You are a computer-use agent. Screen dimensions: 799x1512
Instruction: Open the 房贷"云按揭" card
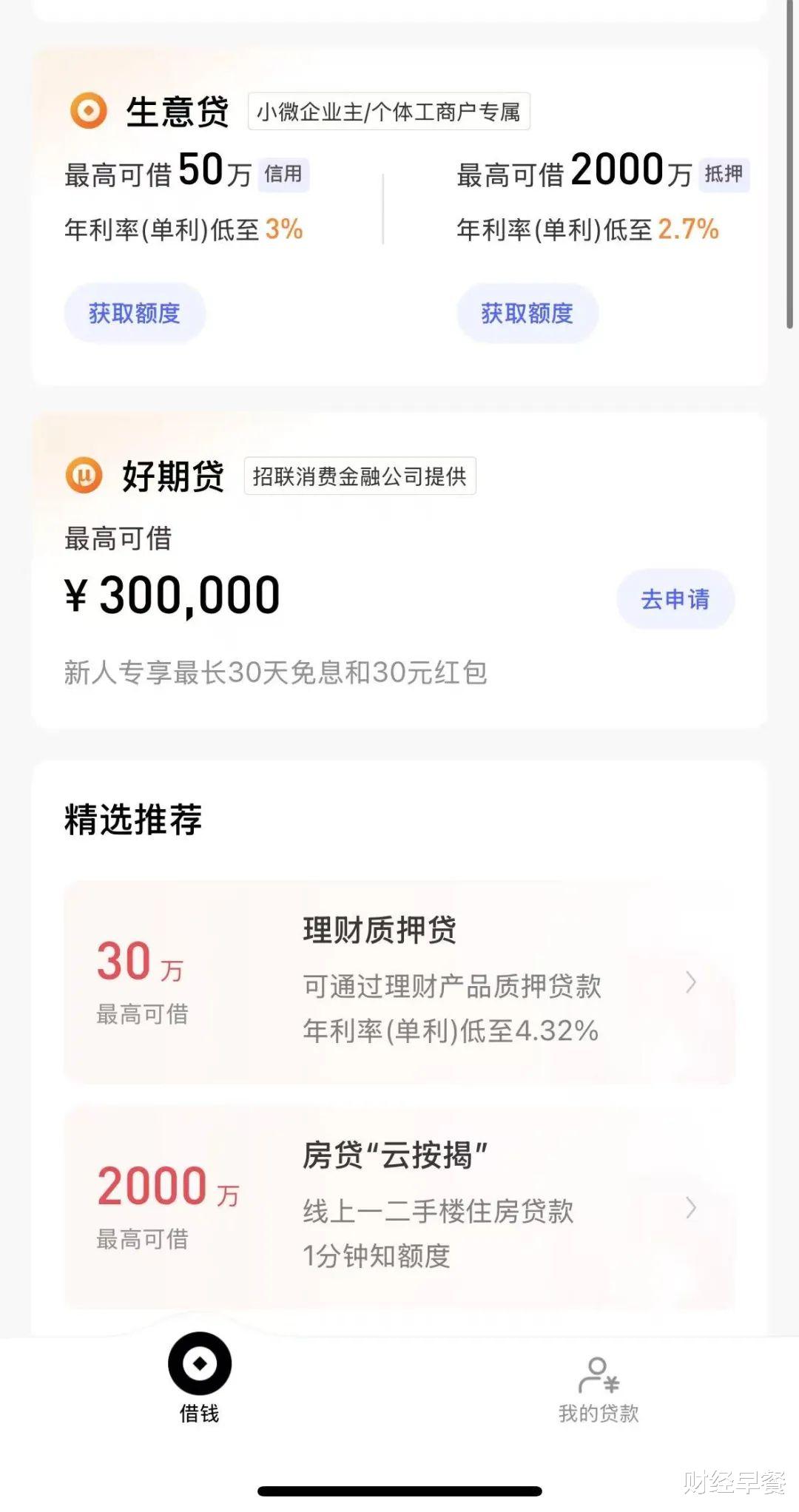[x=399, y=1207]
